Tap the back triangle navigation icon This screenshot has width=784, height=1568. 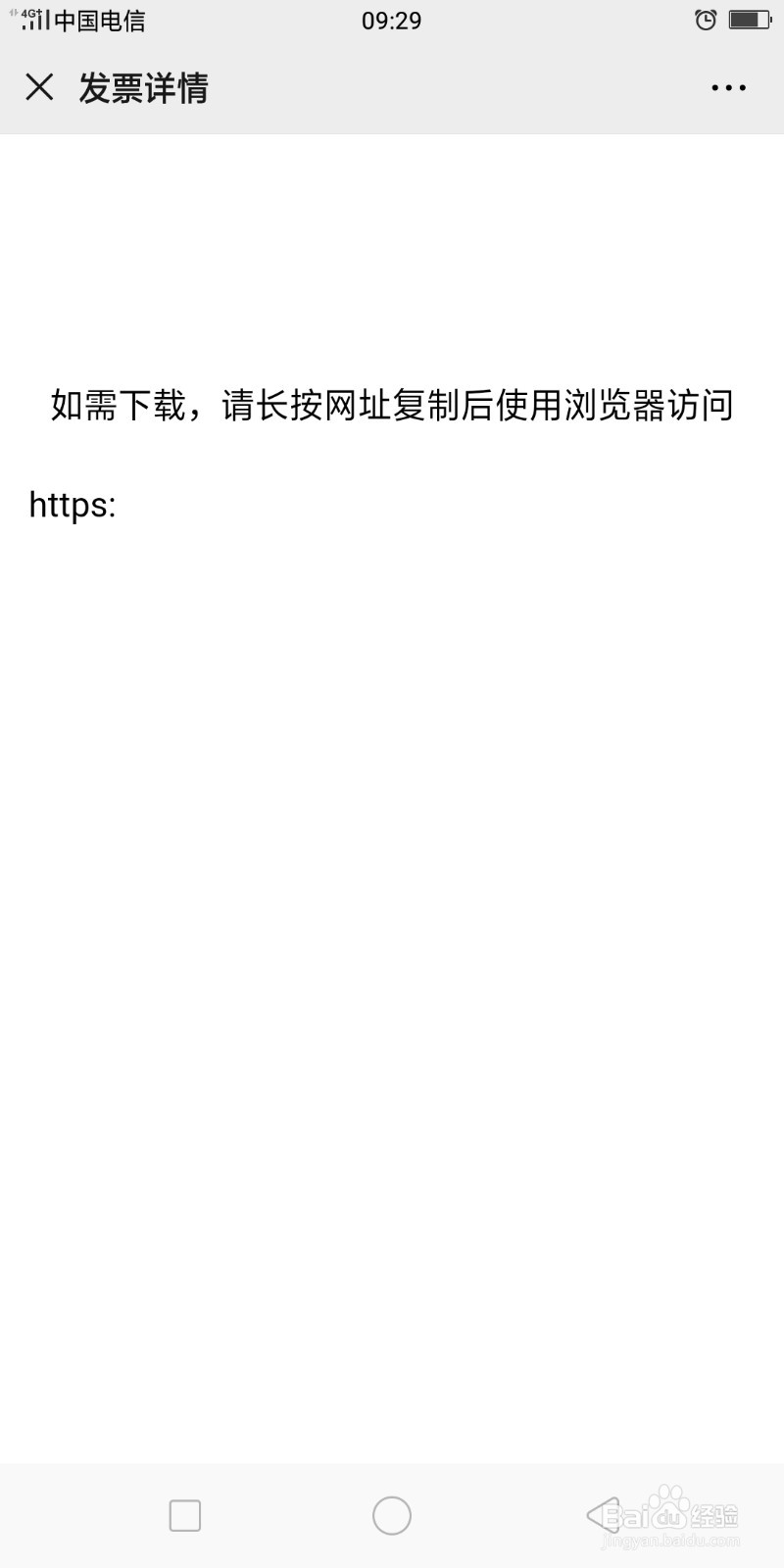click(x=602, y=1514)
